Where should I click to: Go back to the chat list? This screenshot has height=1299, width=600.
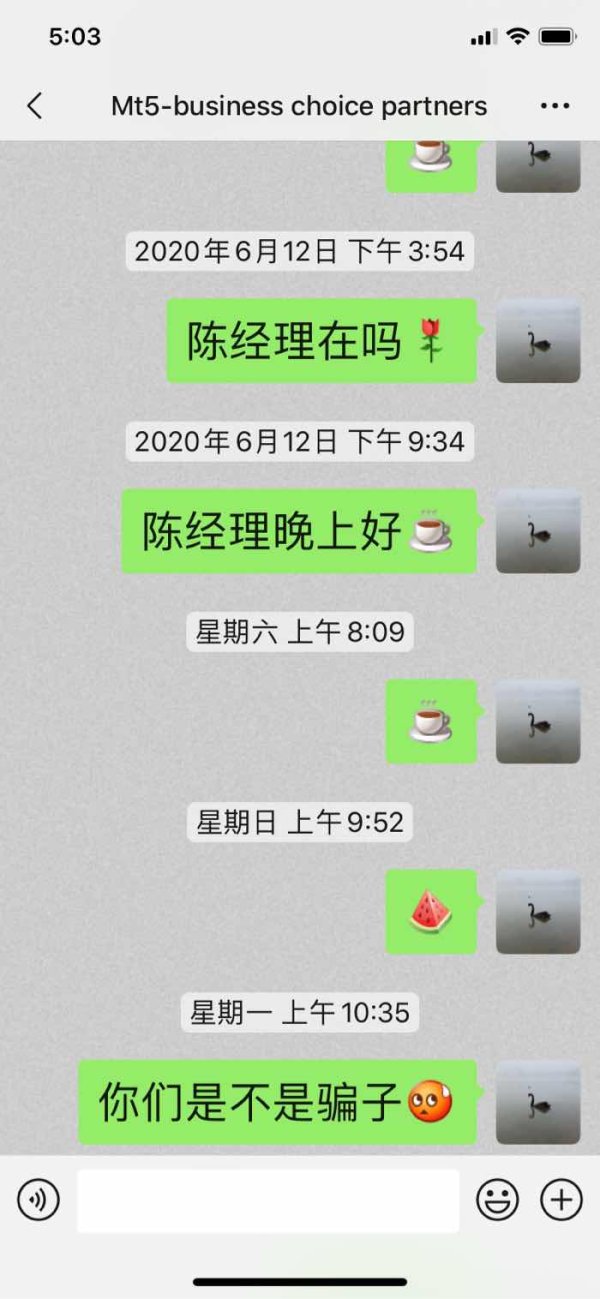(x=35, y=106)
